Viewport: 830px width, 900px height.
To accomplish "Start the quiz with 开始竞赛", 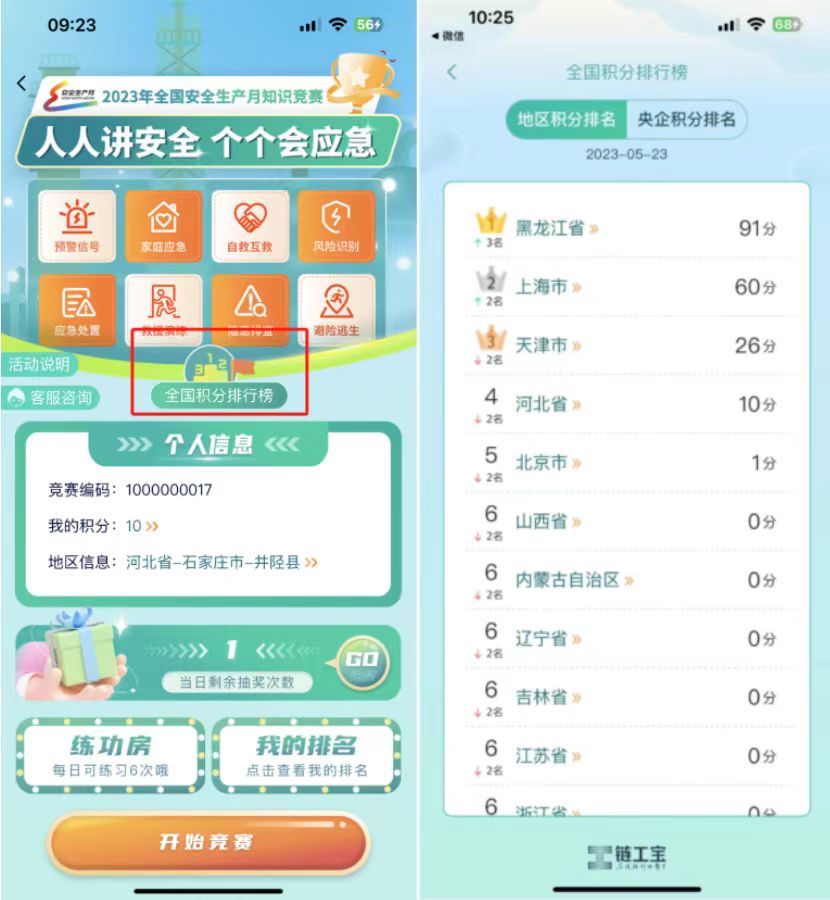I will pyautogui.click(x=207, y=842).
